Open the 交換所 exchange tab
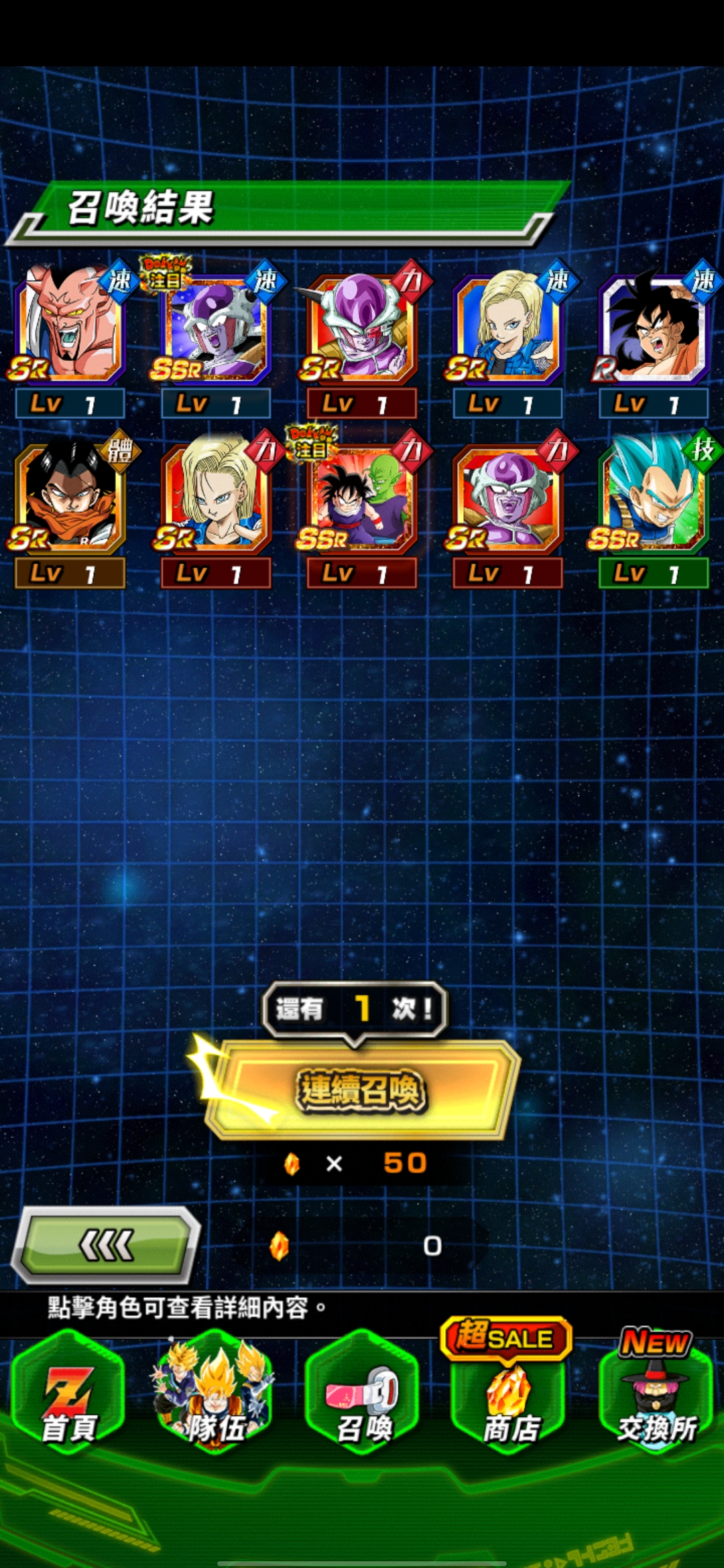The height and width of the screenshot is (1568, 724). [656, 1396]
